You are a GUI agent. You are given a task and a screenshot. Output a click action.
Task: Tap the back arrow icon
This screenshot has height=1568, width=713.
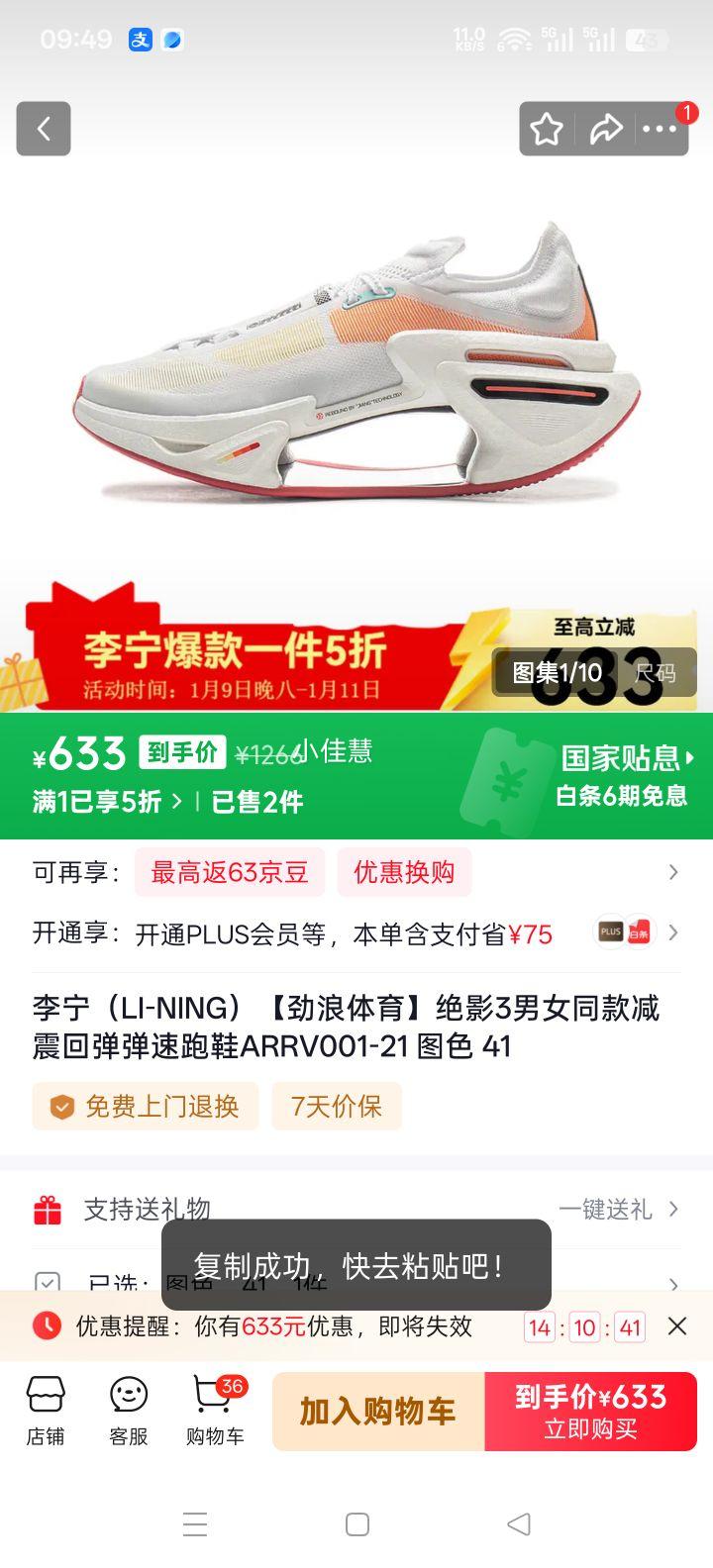click(44, 129)
